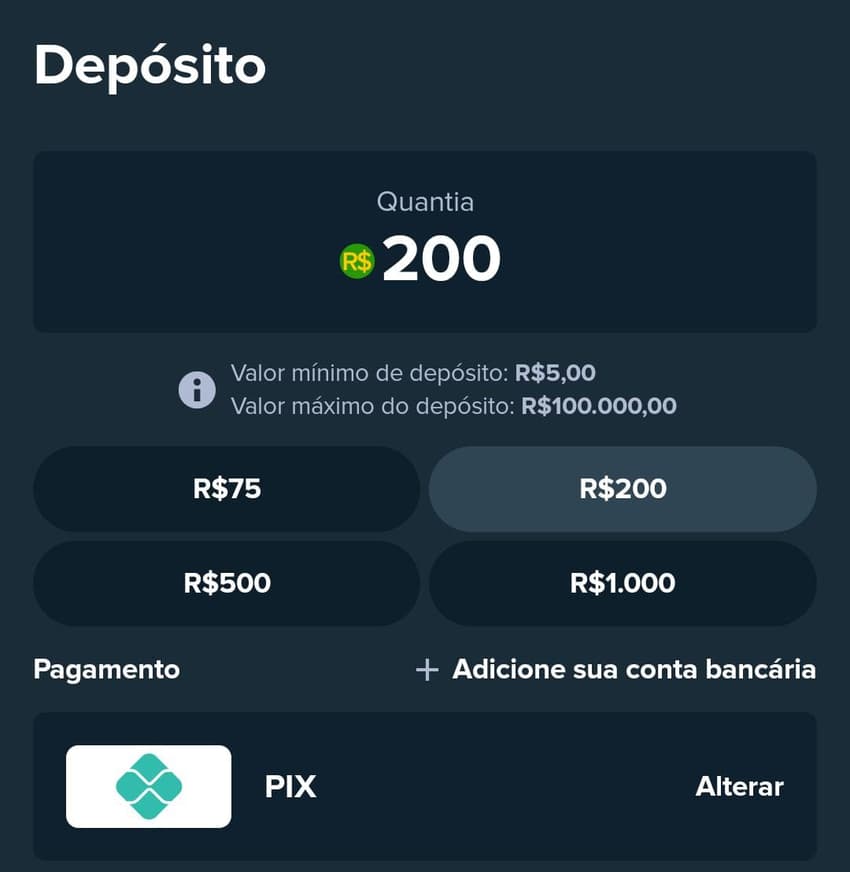The width and height of the screenshot is (850, 872).
Task: Choose the R$500 deposit option
Action: click(x=226, y=583)
